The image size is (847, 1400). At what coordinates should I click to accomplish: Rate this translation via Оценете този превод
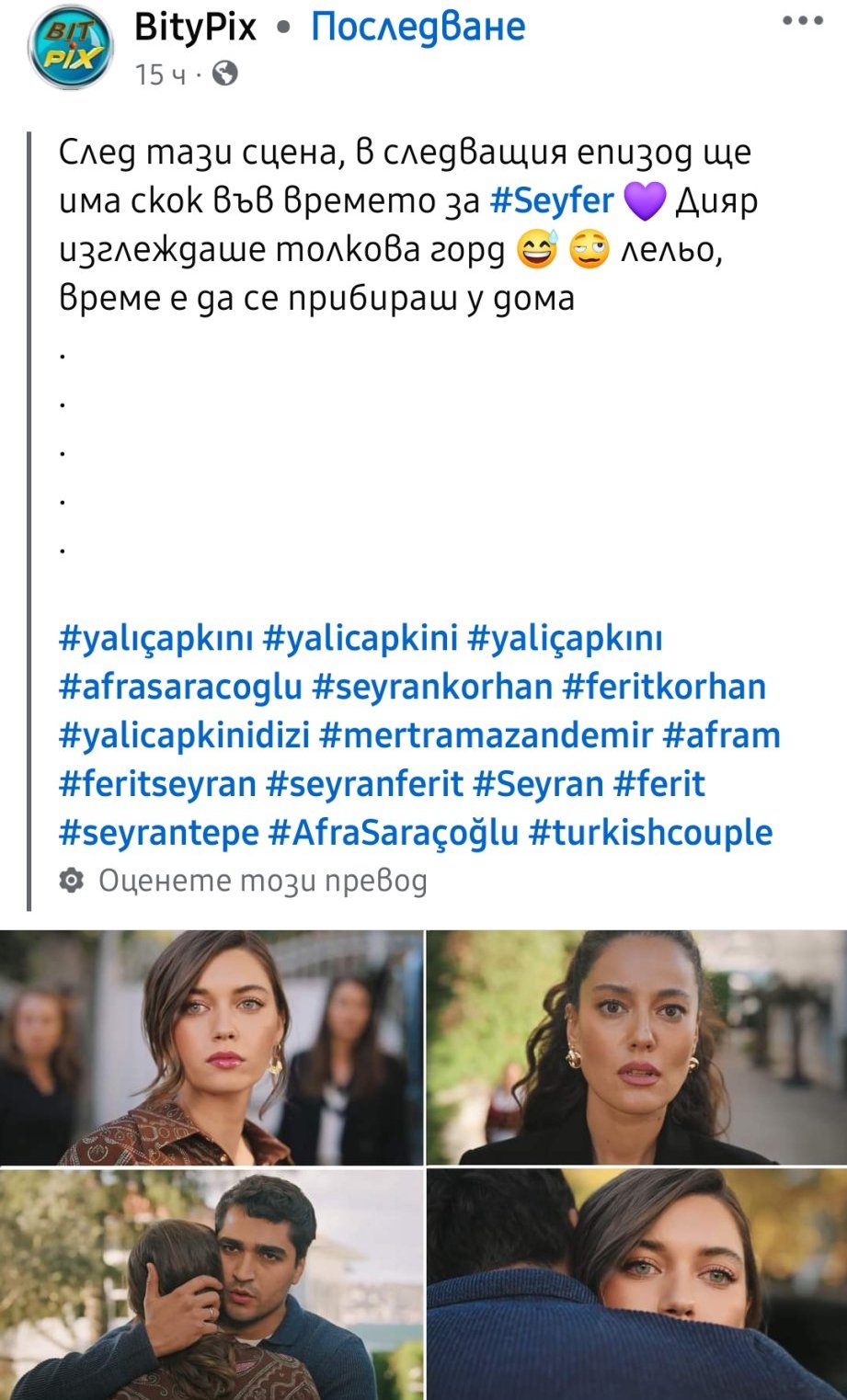pos(262,881)
